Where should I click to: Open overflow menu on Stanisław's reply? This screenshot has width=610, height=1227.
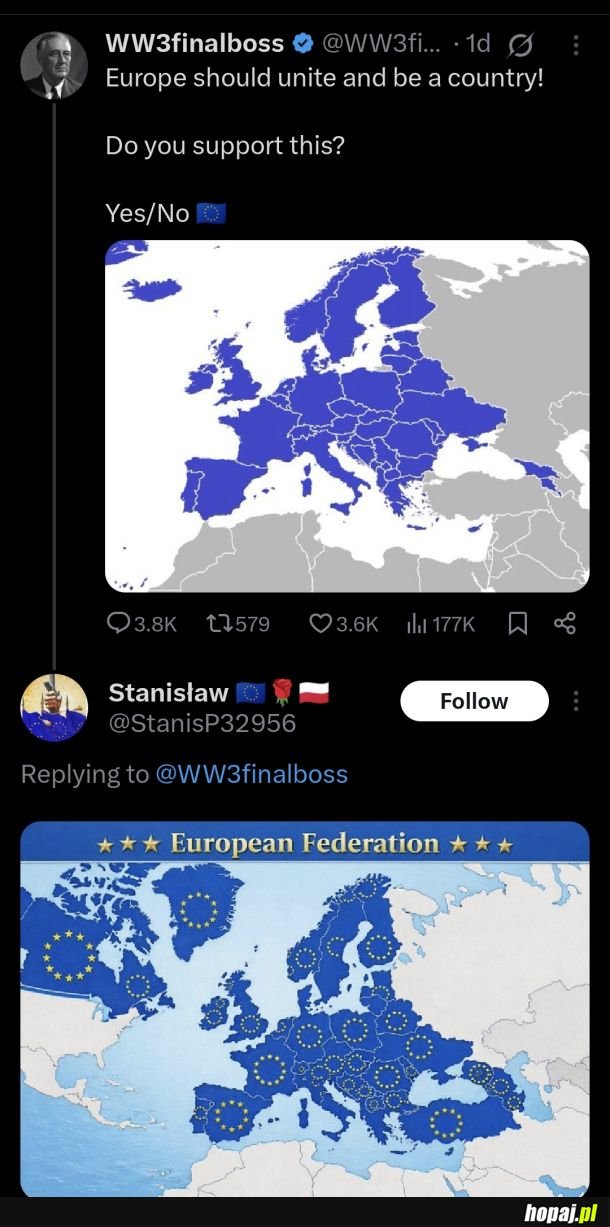(576, 701)
